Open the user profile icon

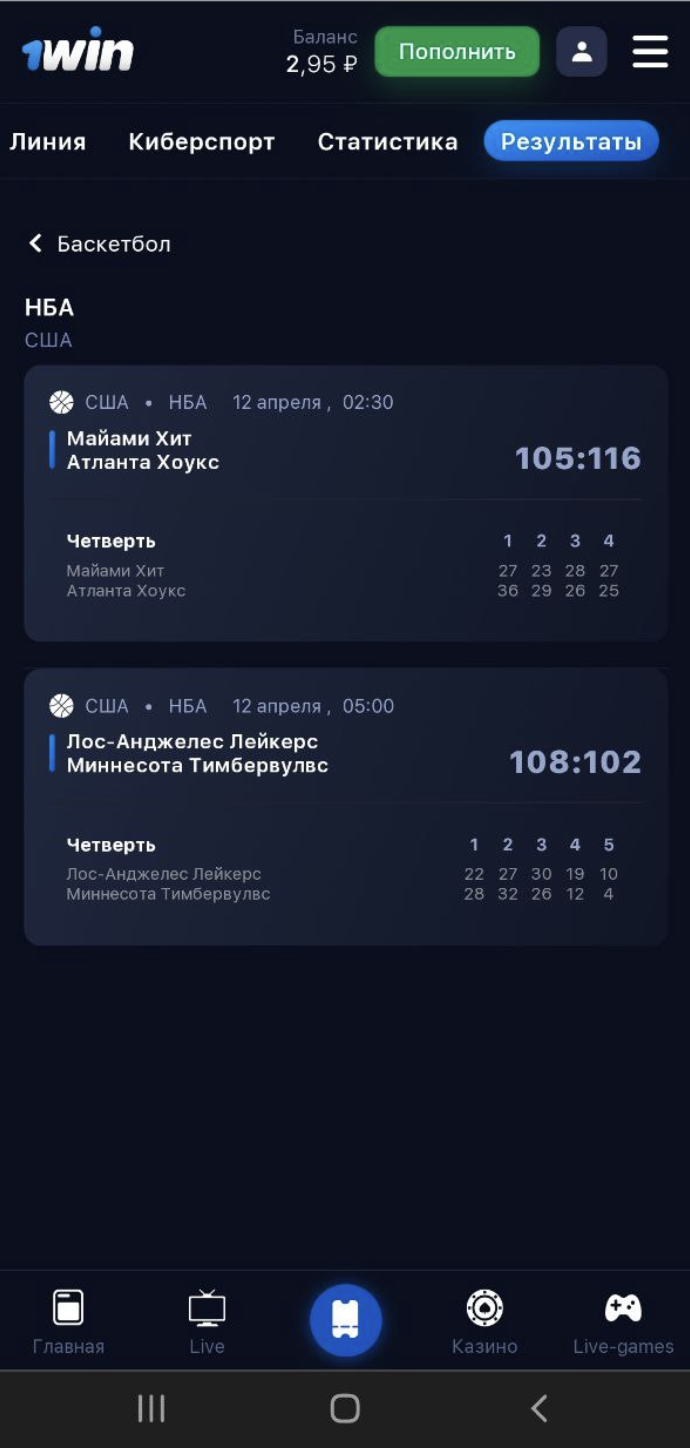(582, 52)
